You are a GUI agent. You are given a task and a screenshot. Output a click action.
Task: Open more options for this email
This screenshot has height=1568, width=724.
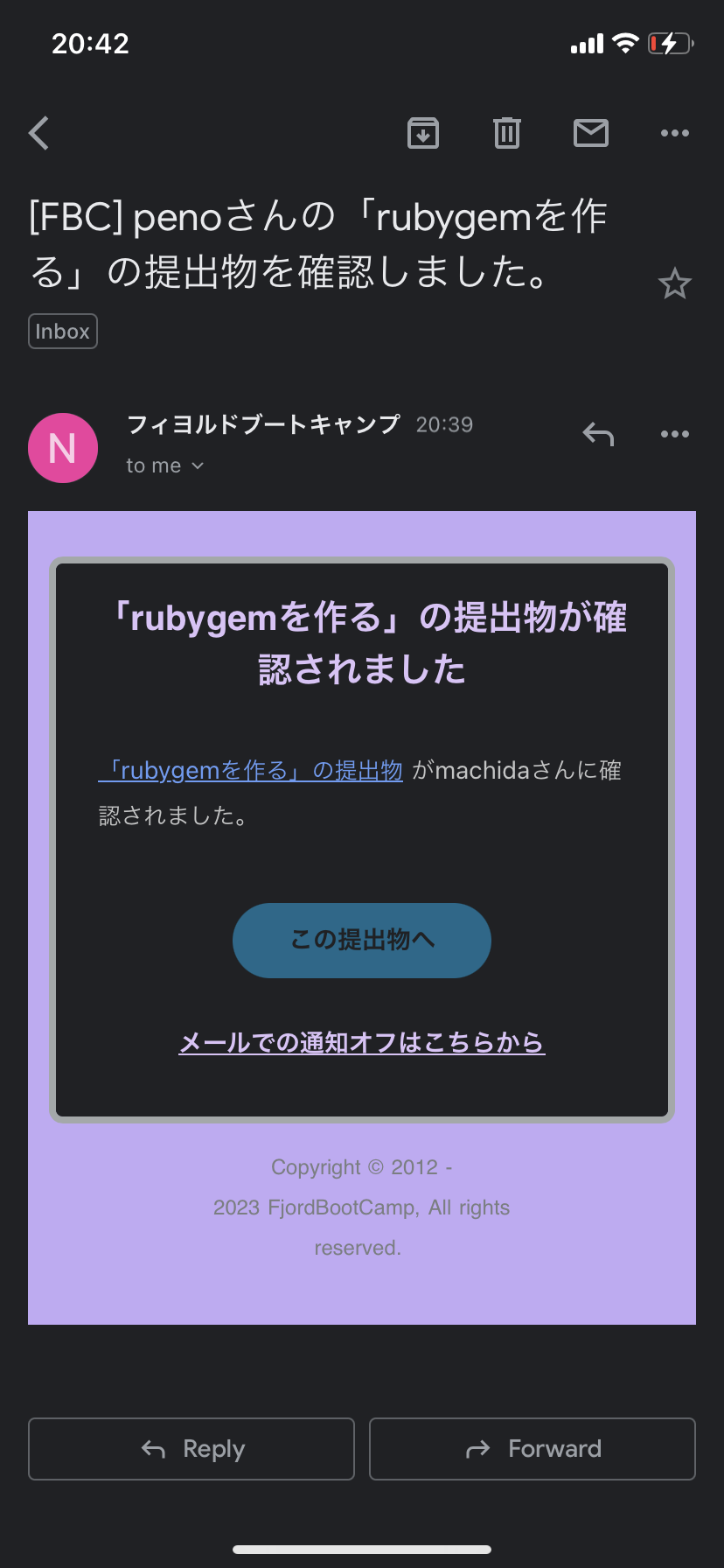(674, 133)
